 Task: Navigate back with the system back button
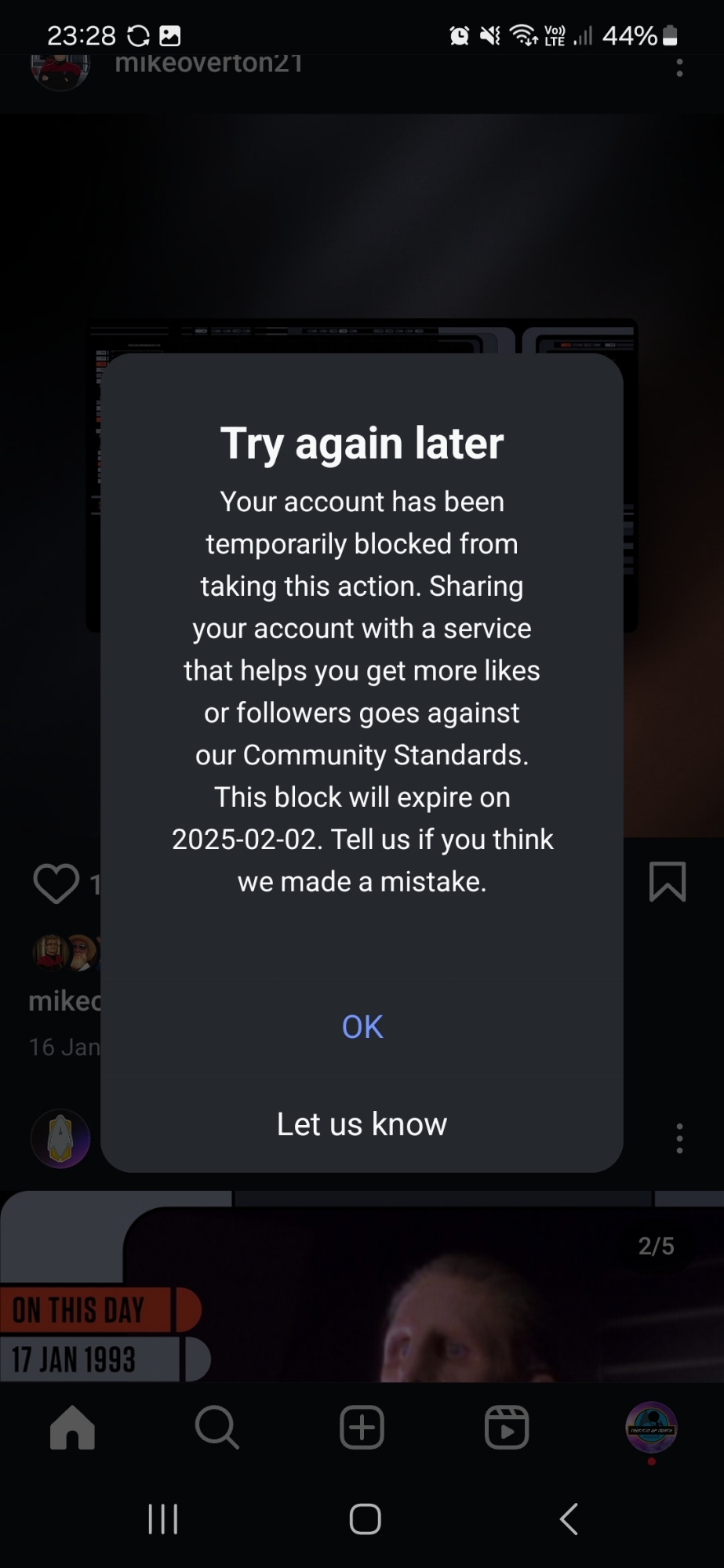point(569,1519)
